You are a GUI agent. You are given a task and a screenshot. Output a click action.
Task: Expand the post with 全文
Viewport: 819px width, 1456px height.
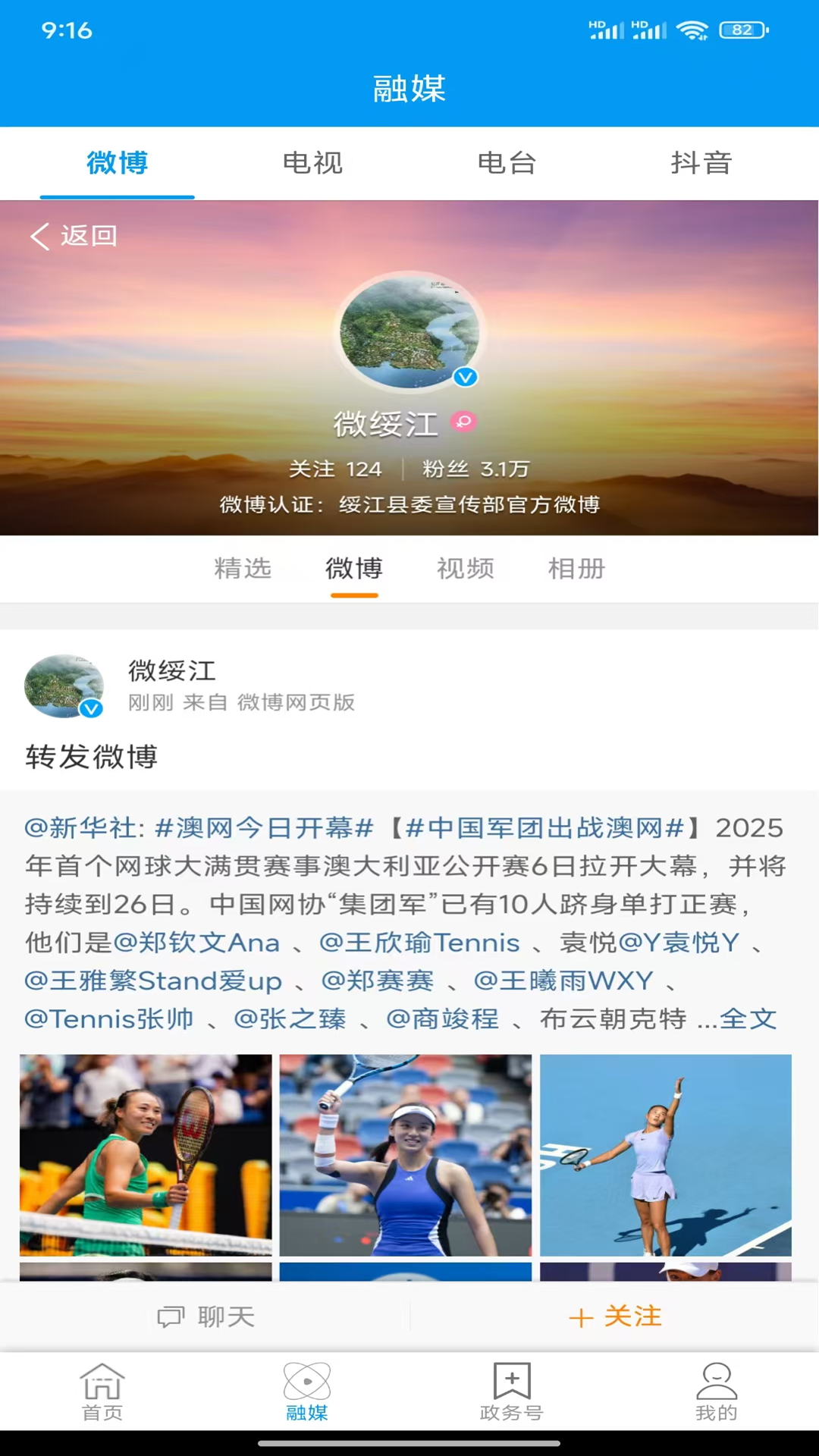pyautogui.click(x=749, y=1019)
